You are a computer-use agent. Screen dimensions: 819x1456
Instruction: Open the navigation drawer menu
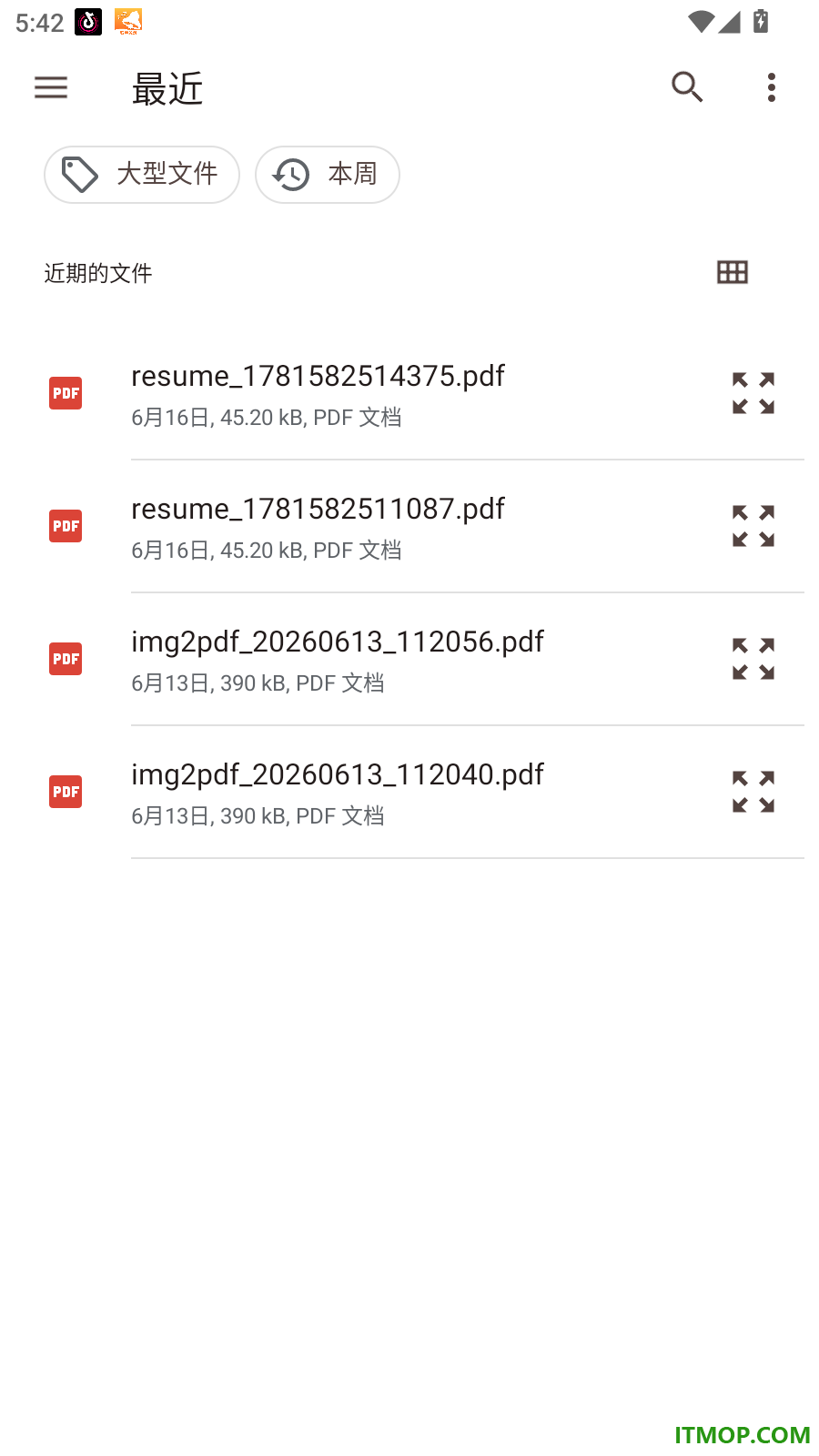pyautogui.click(x=51, y=87)
